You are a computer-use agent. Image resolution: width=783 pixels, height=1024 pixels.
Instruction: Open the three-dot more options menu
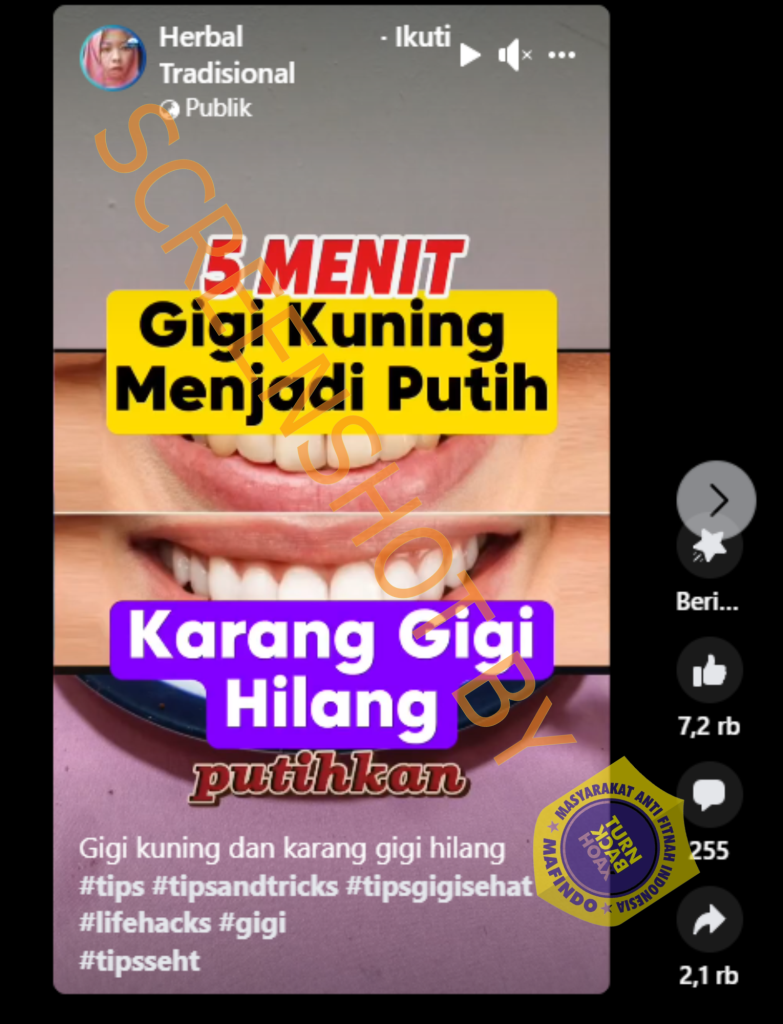tap(562, 55)
